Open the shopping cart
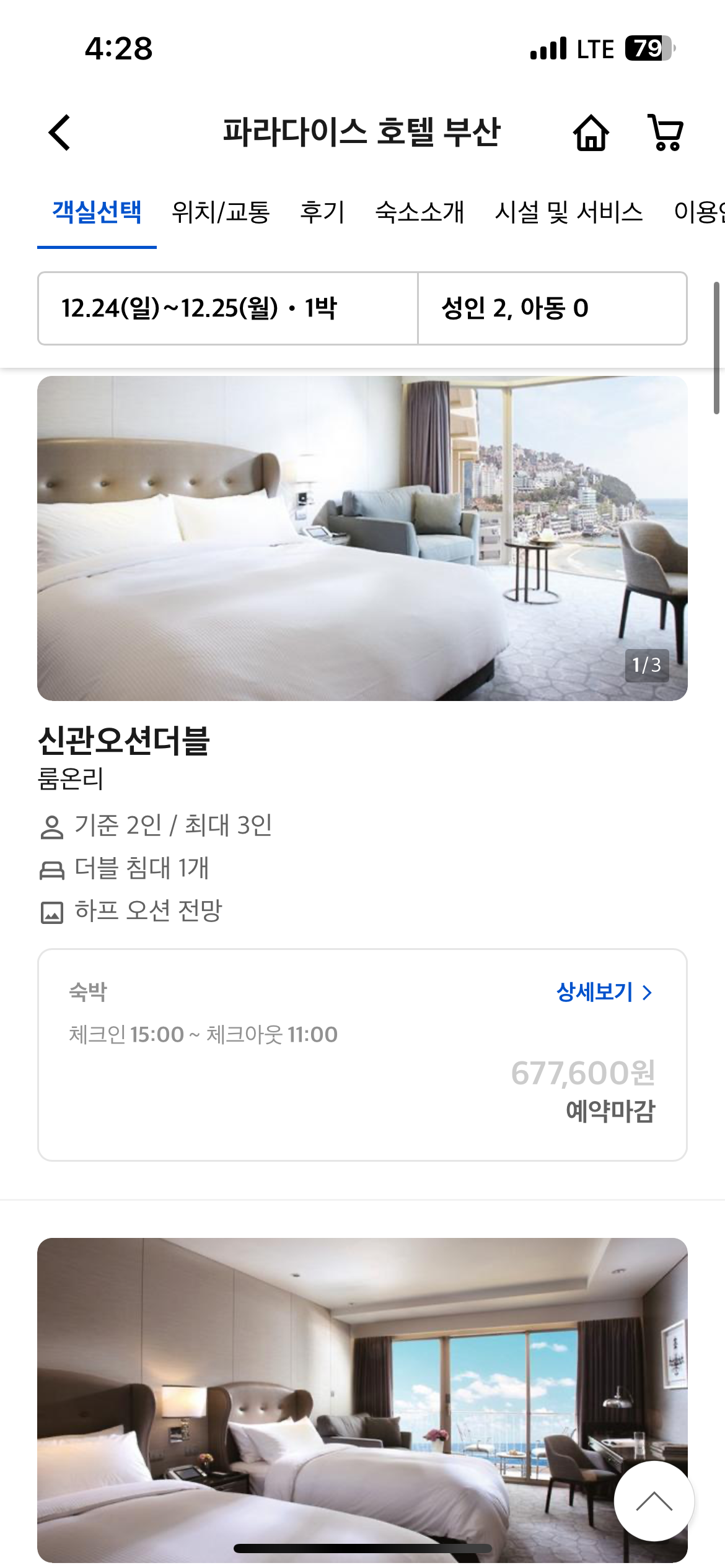 coord(666,133)
